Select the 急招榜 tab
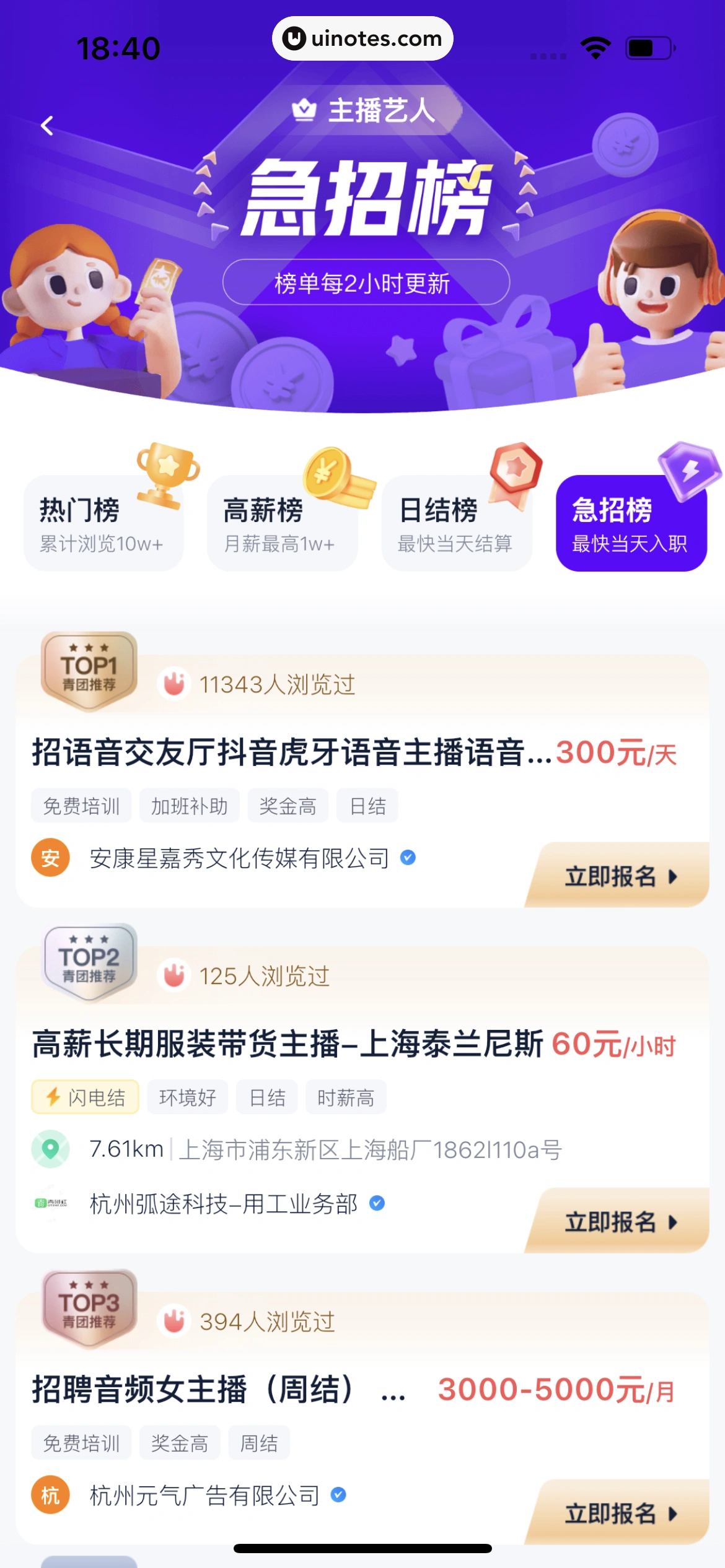 point(631,524)
